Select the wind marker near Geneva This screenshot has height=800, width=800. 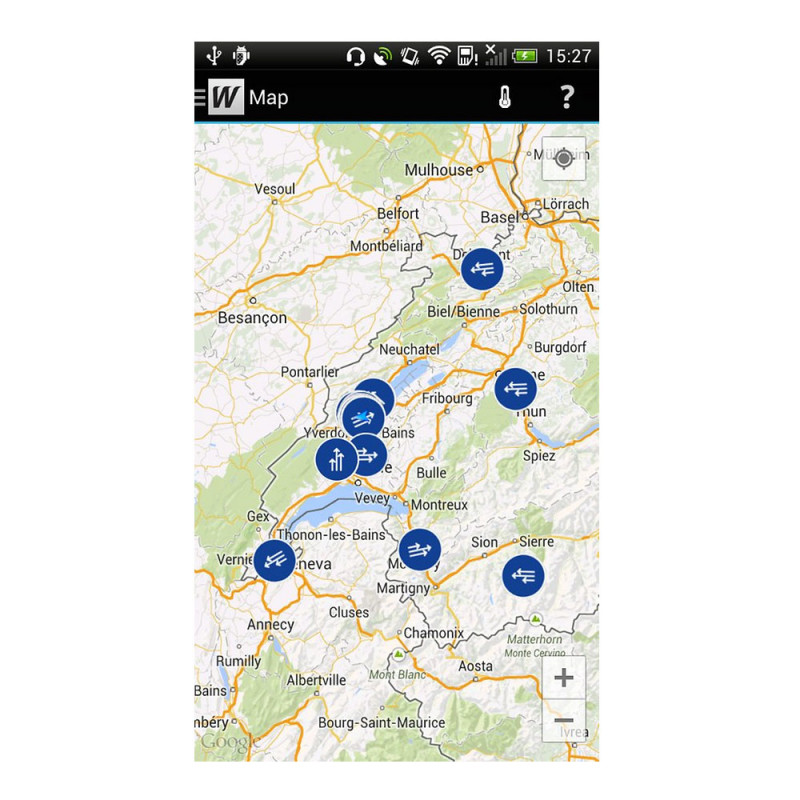[274, 560]
